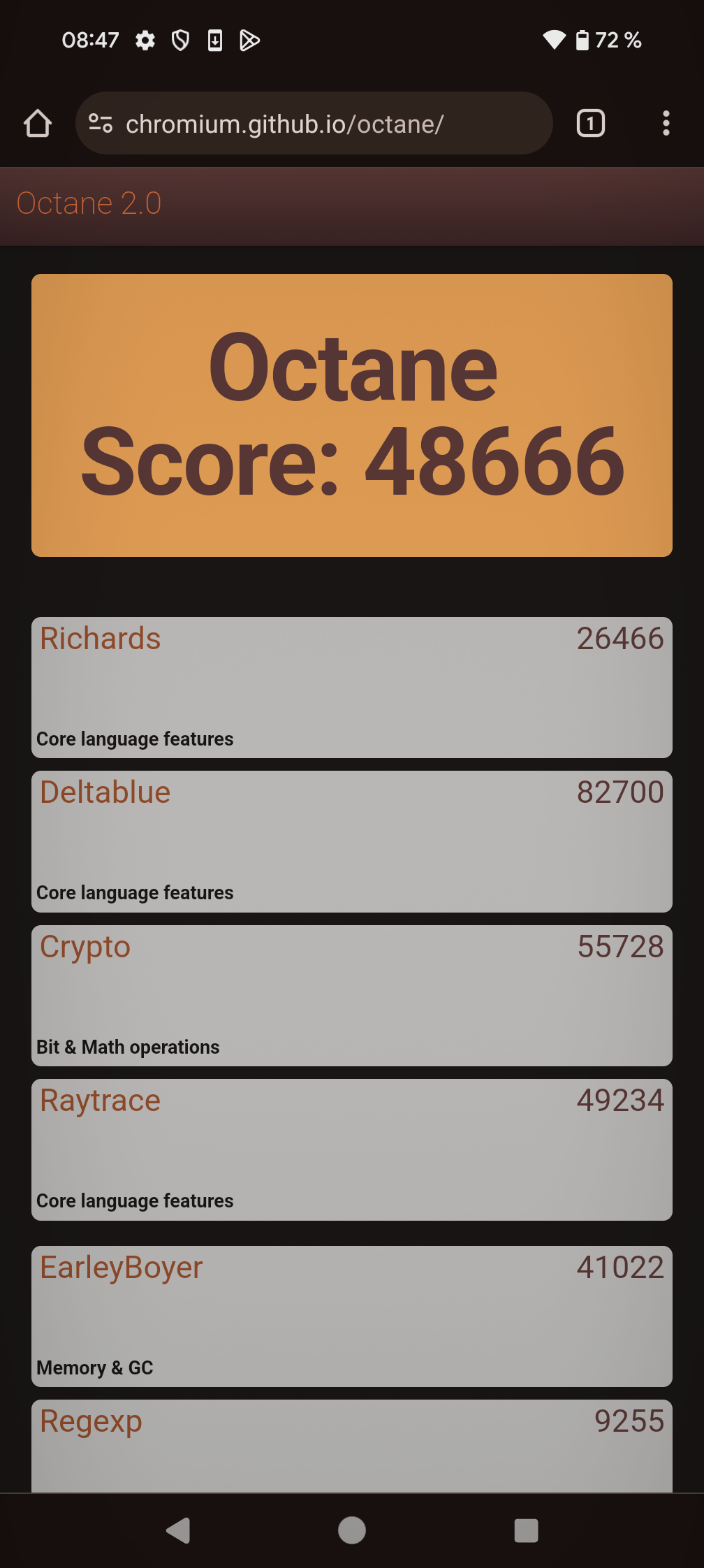Open the Deltablue benchmark link
Image resolution: width=704 pixels, height=1568 pixels.
point(105,792)
